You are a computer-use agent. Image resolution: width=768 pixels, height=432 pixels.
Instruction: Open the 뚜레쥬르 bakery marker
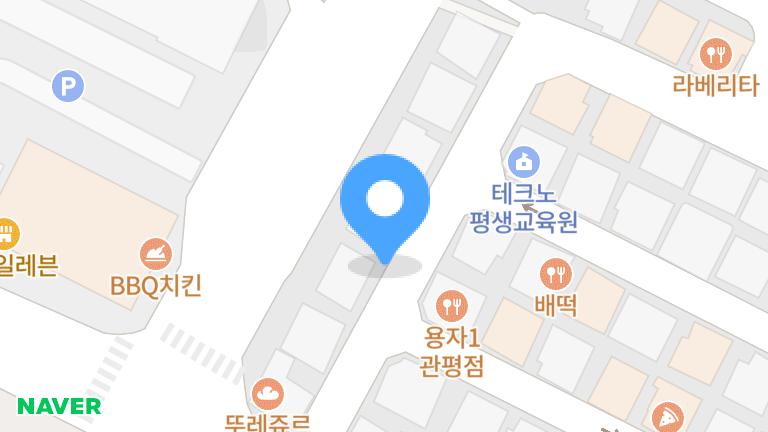[x=267, y=393]
